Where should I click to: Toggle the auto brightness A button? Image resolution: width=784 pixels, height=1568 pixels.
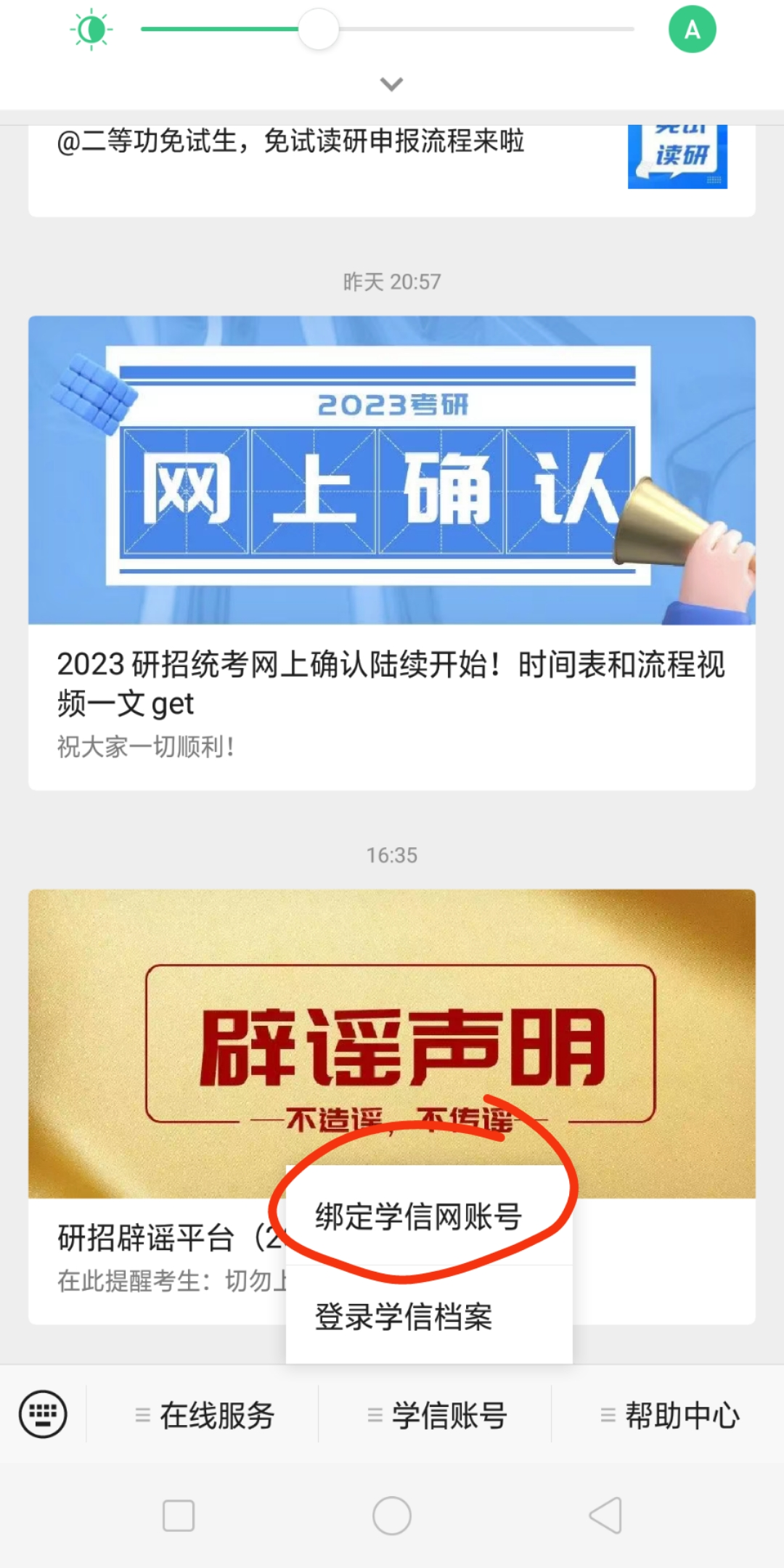point(693,29)
